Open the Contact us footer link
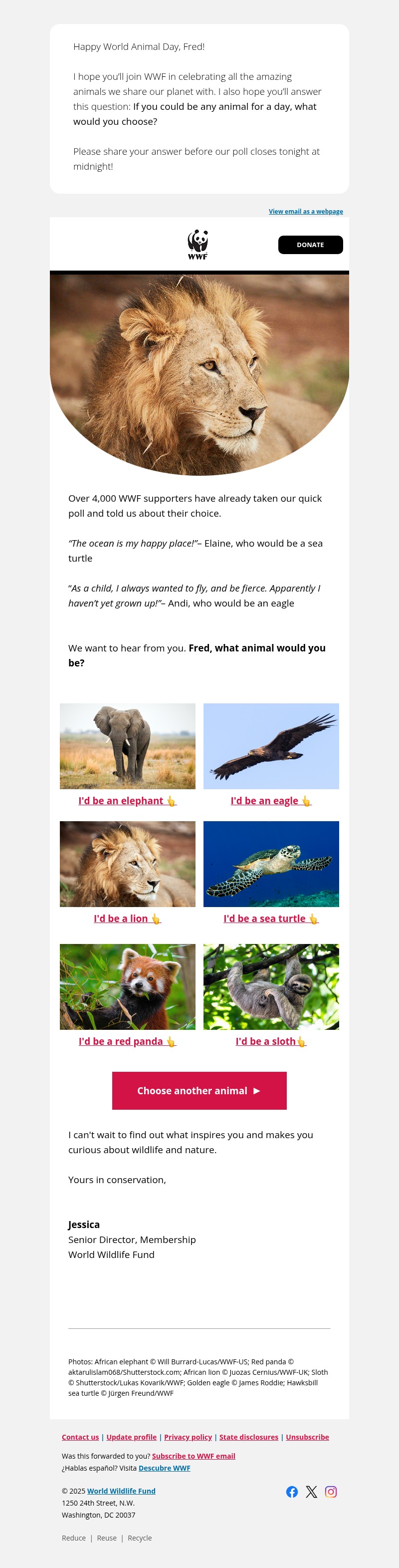The height and width of the screenshot is (1568, 399). 80,1437
